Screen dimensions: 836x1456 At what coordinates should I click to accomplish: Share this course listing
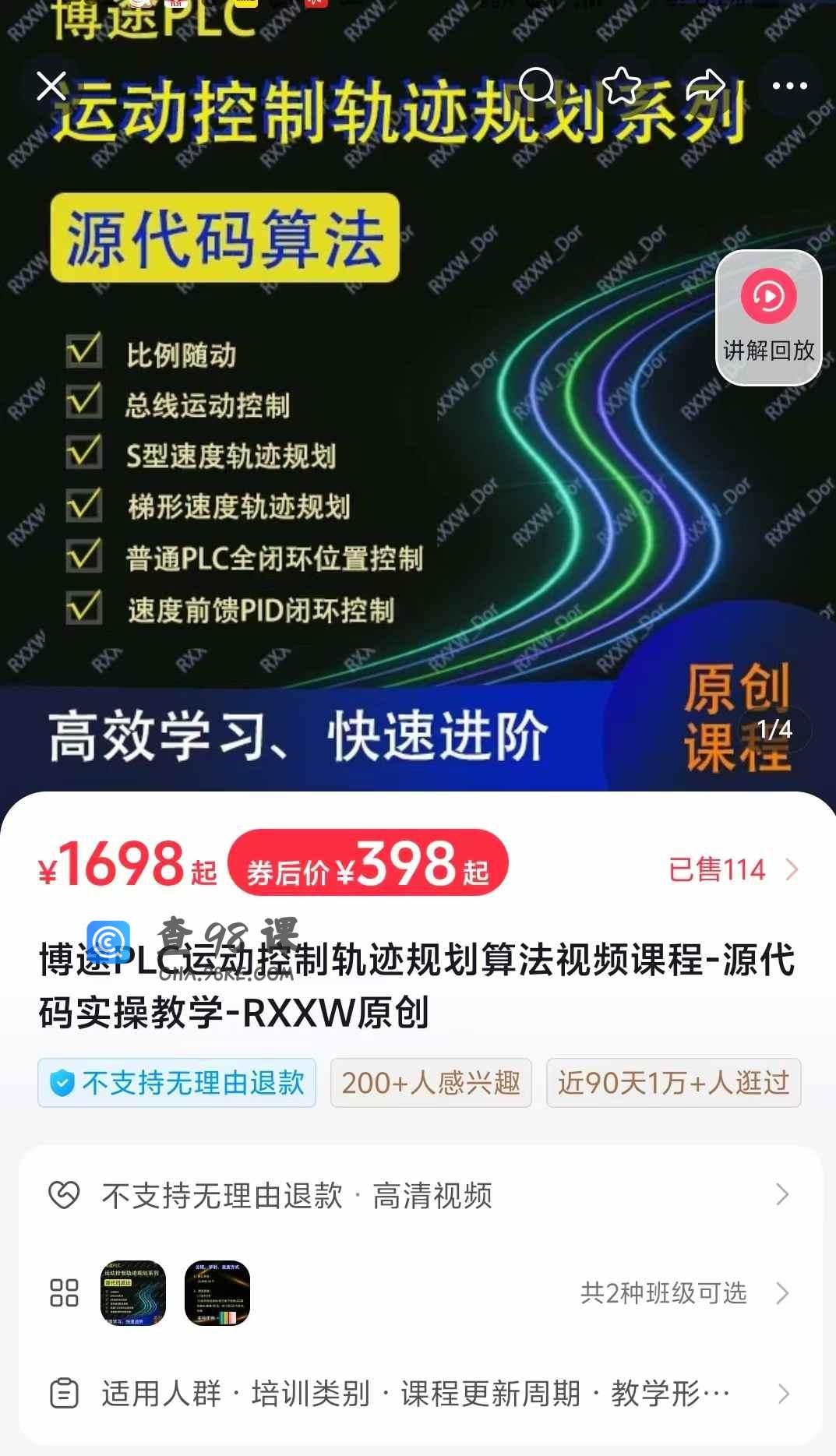(x=705, y=86)
